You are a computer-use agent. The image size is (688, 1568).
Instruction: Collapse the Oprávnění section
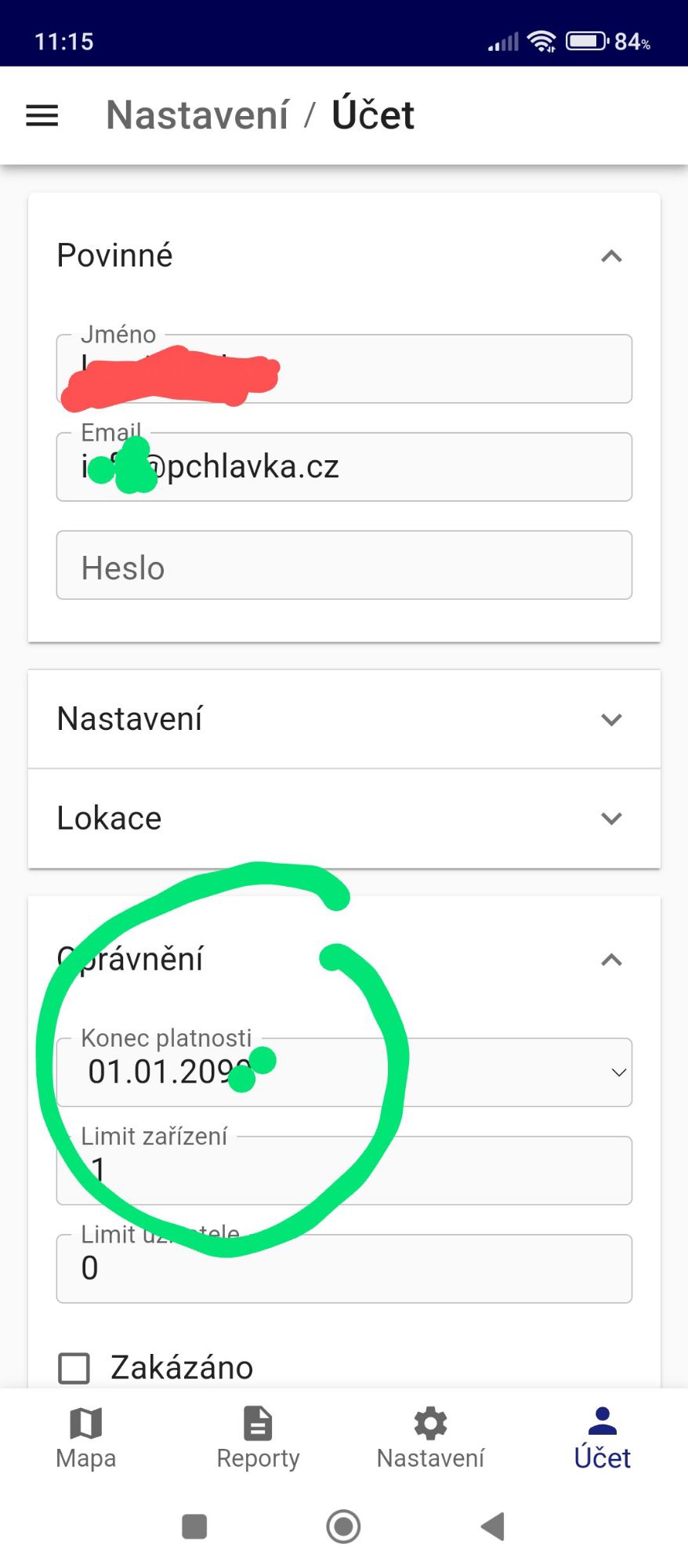coord(611,960)
